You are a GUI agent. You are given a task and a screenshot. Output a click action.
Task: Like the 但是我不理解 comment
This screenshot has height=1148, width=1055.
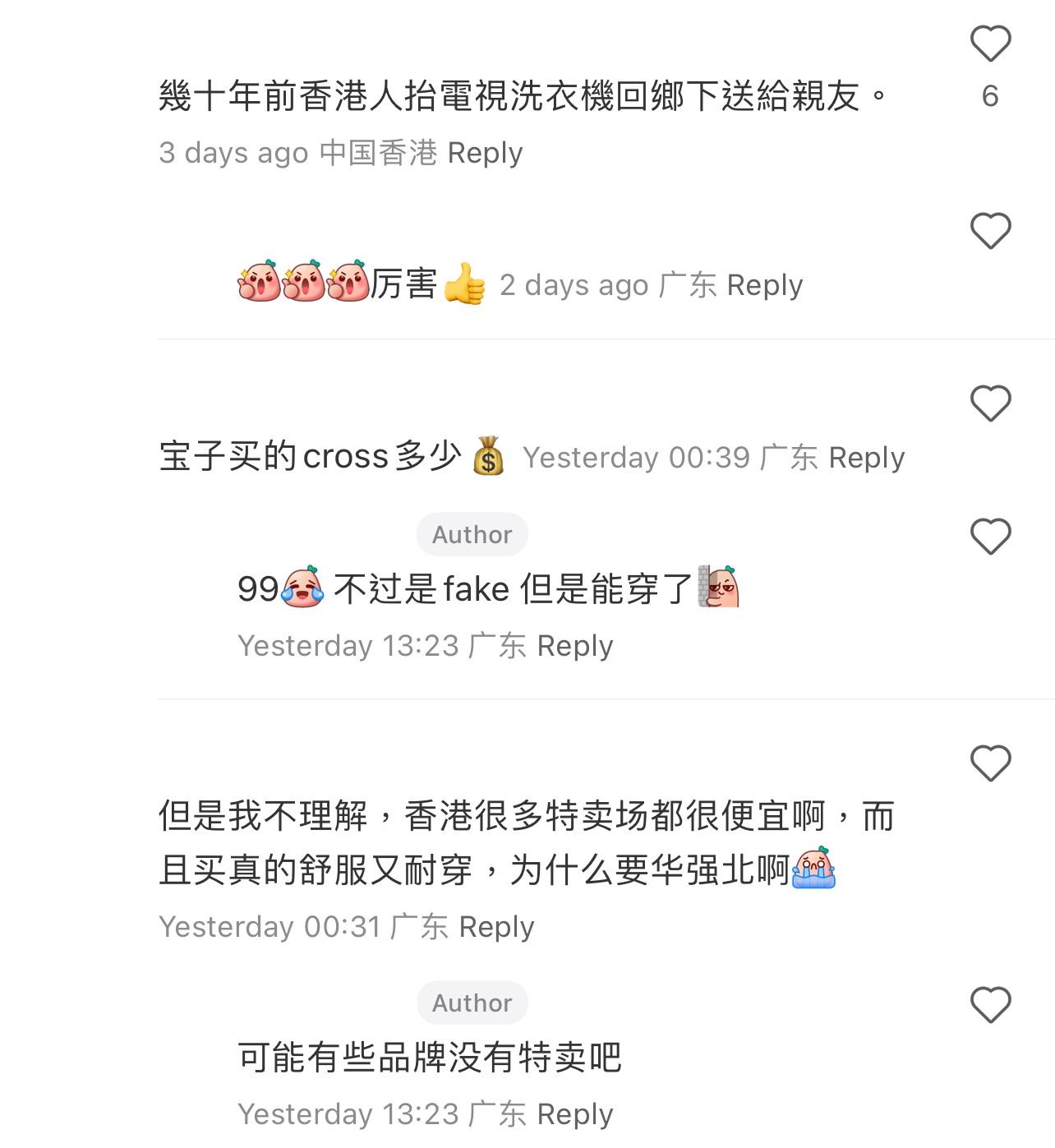(990, 763)
